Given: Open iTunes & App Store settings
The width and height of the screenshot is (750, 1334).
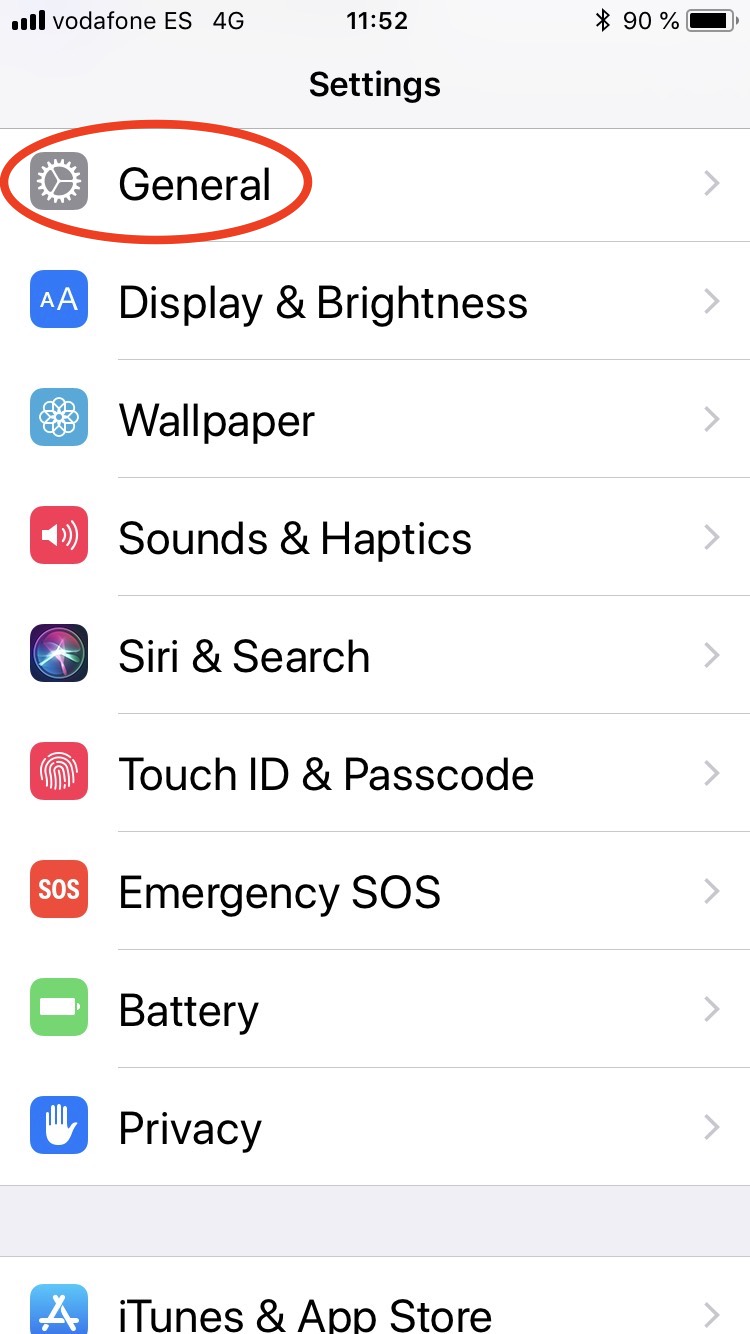Looking at the screenshot, I should 375,1296.
